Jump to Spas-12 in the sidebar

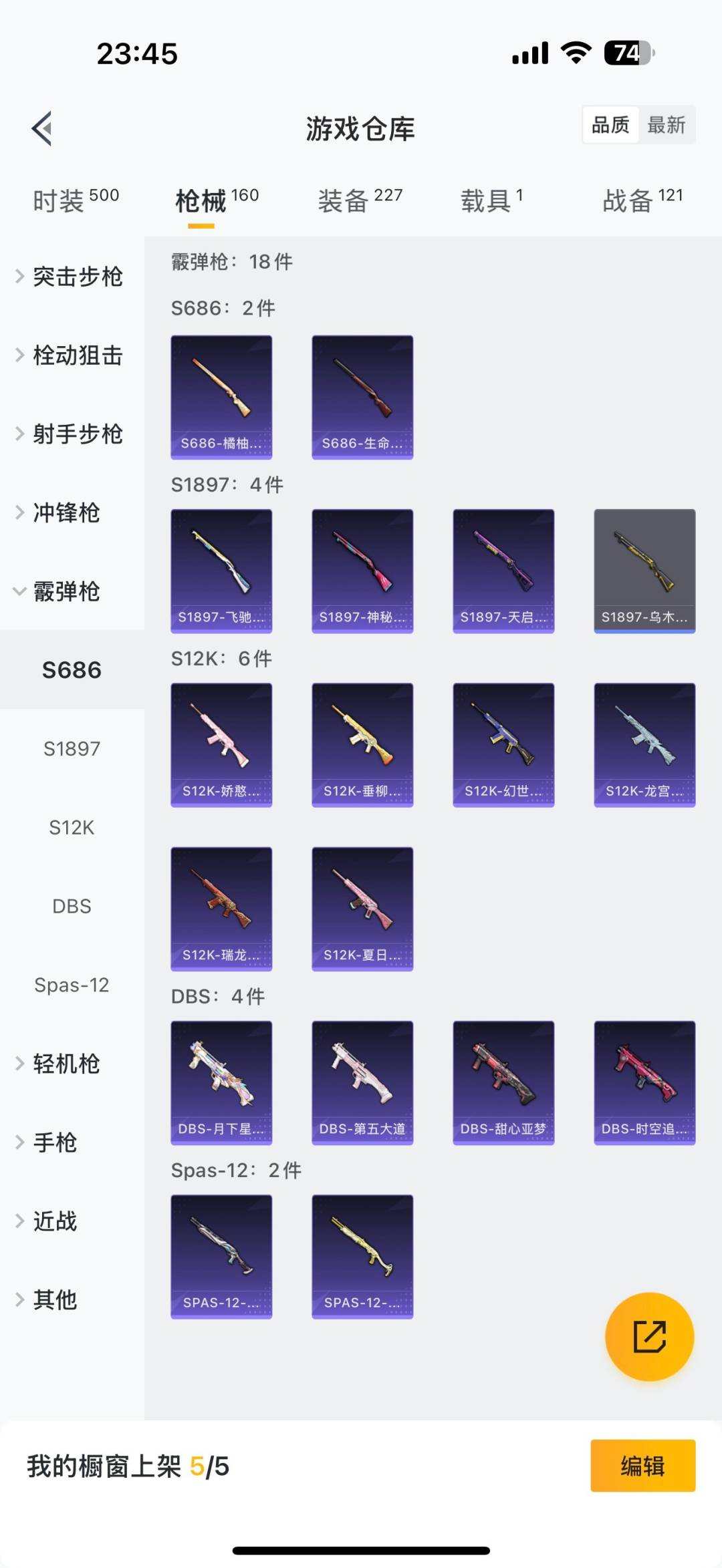click(x=72, y=985)
